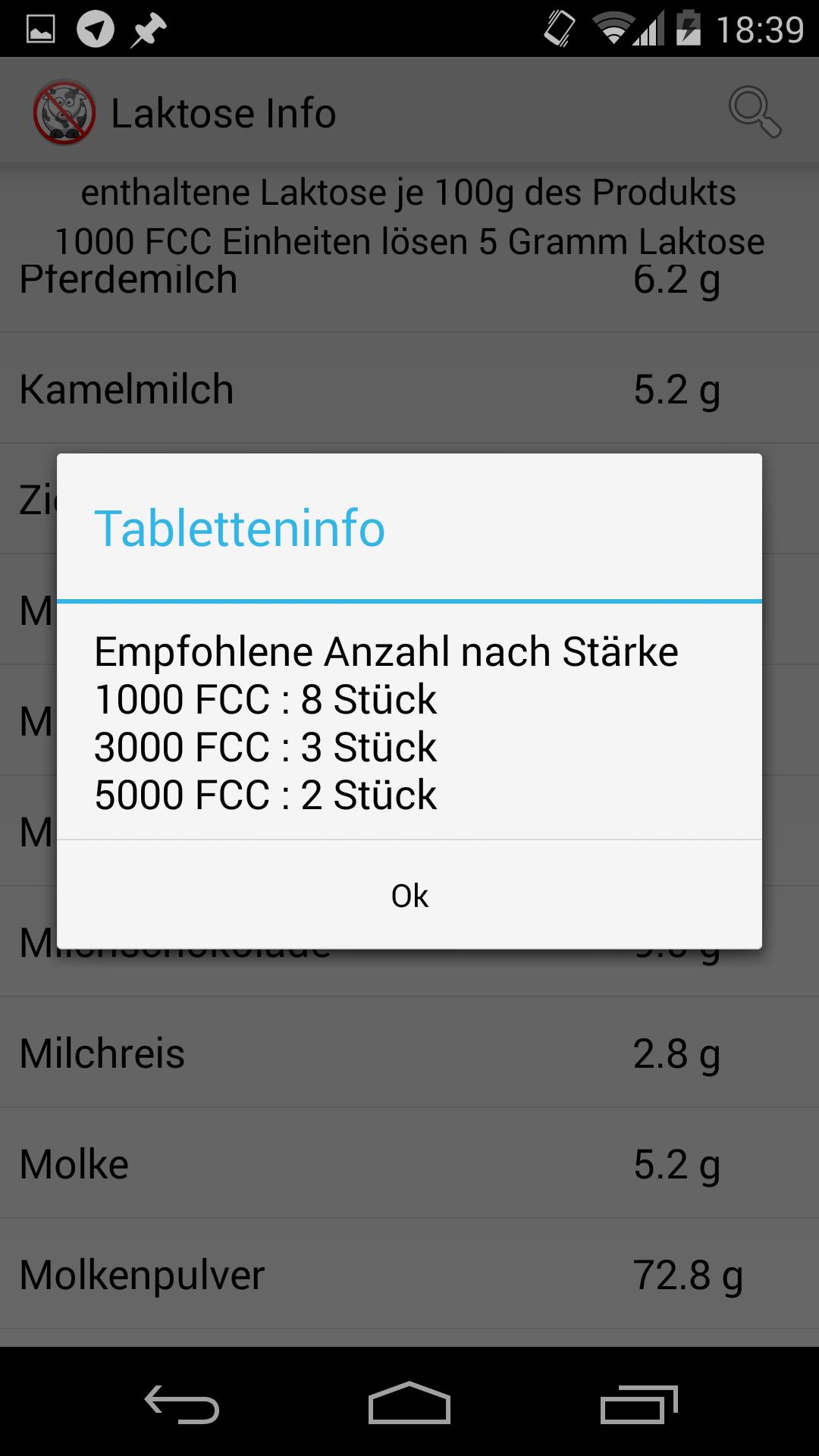The width and height of the screenshot is (819, 1456).
Task: Tap the Tabletteninfo dialog title
Action: point(240,529)
